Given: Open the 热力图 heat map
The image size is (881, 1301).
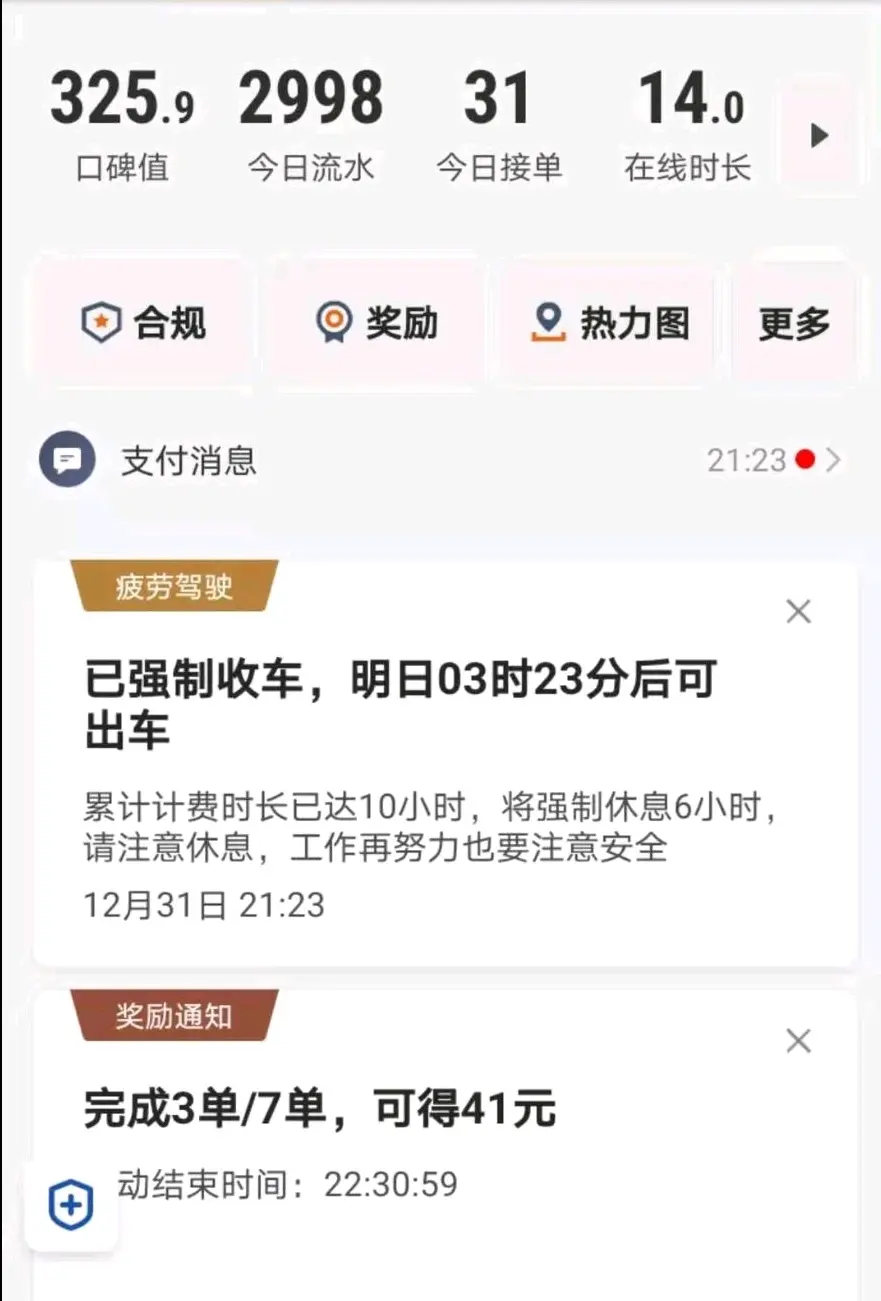Looking at the screenshot, I should (609, 323).
